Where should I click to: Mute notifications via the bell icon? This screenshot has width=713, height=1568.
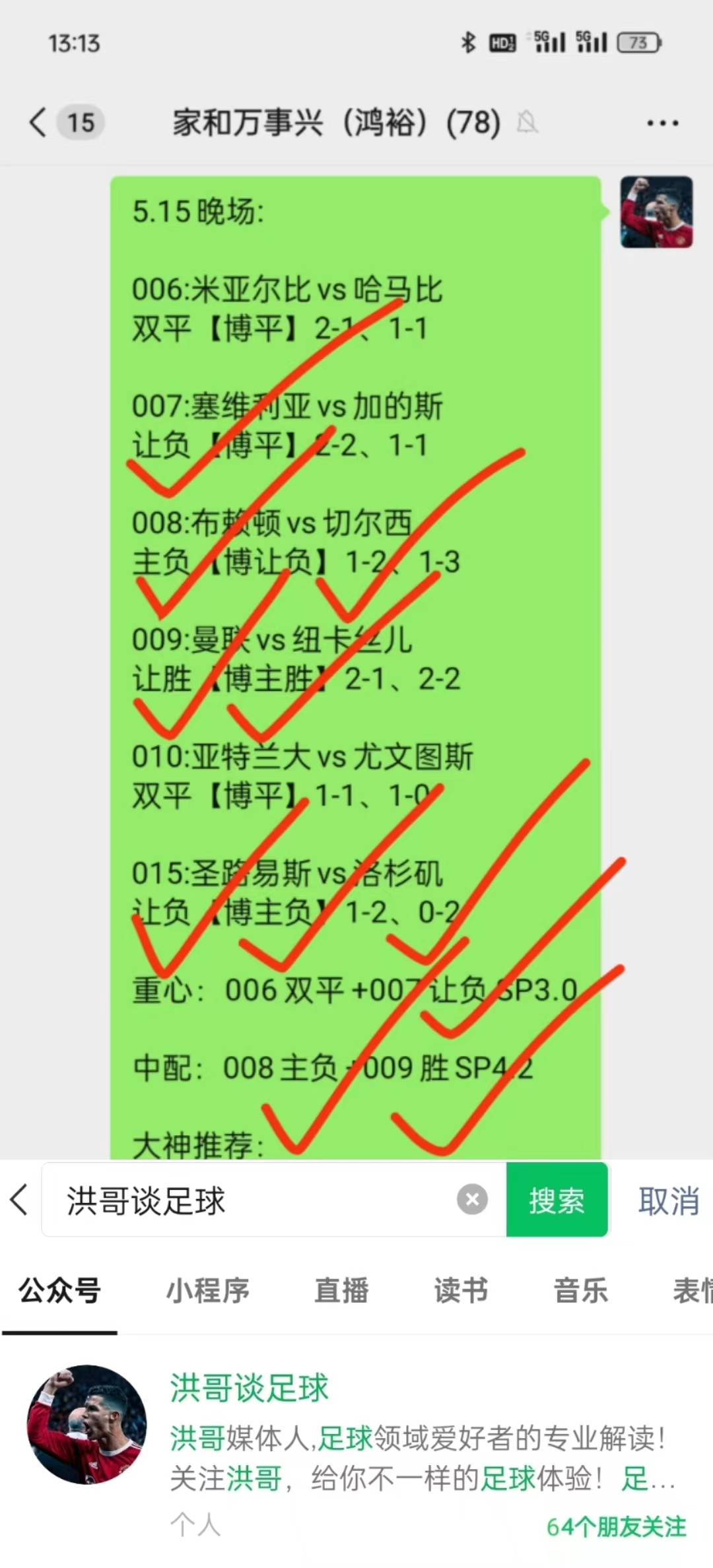coord(527,123)
